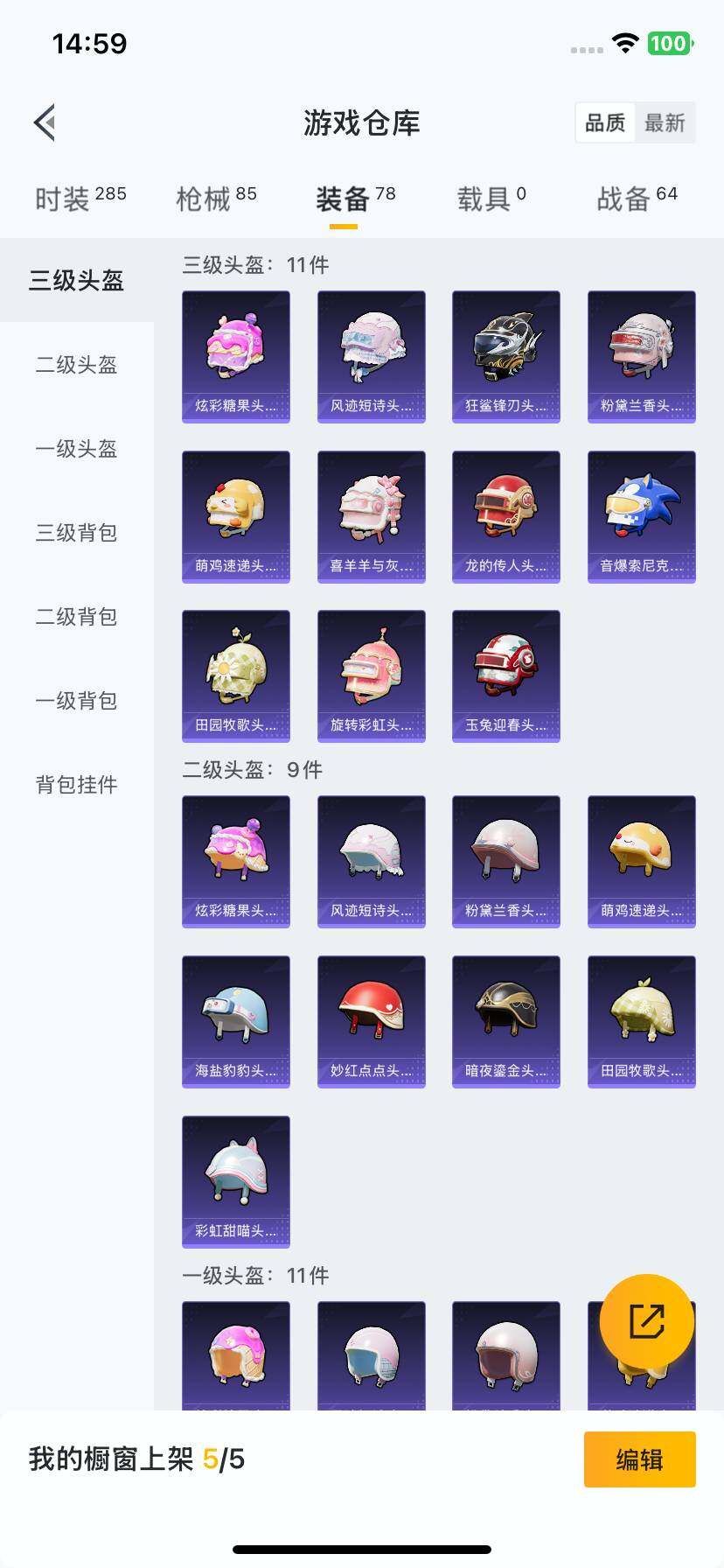The height and width of the screenshot is (1568, 724).
Task: Open the 战备 tab
Action: click(x=637, y=199)
